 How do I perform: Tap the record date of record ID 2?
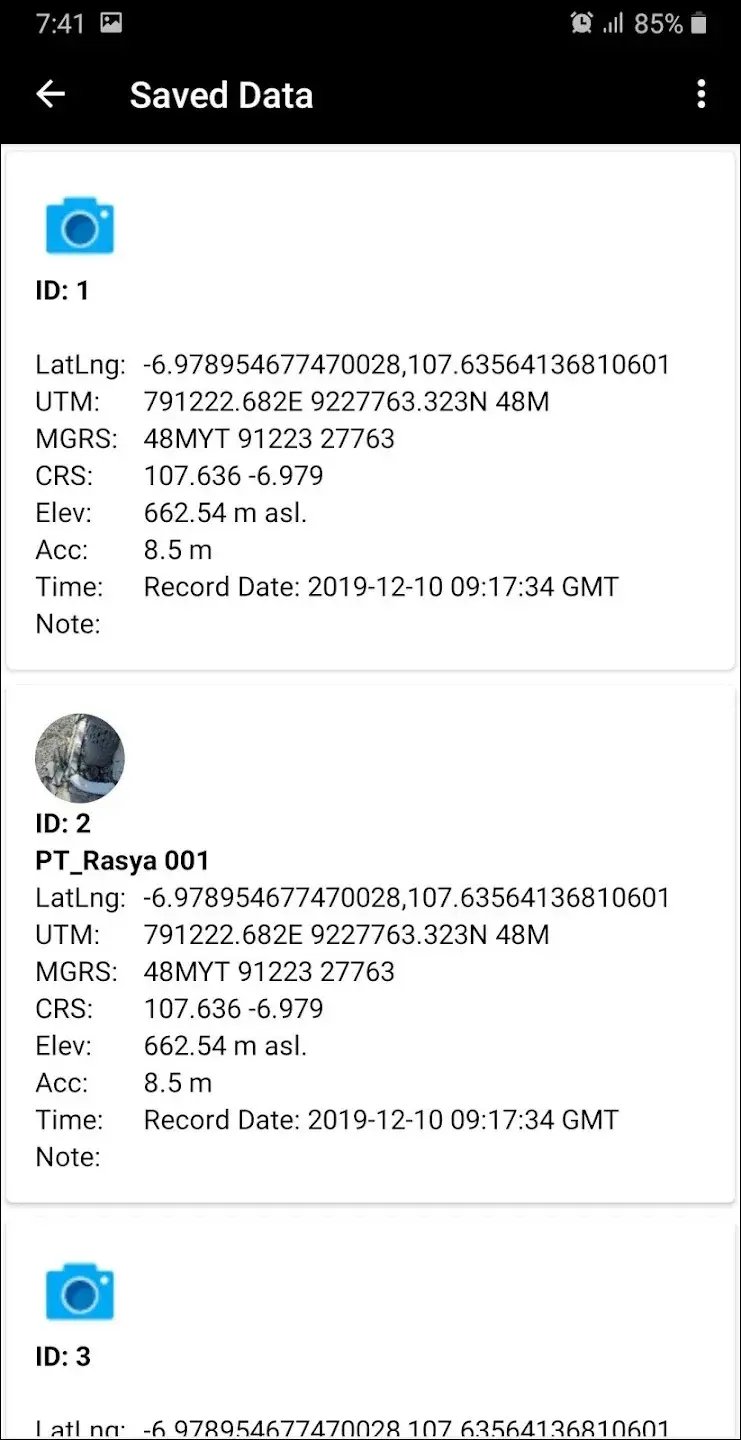pos(381,1119)
